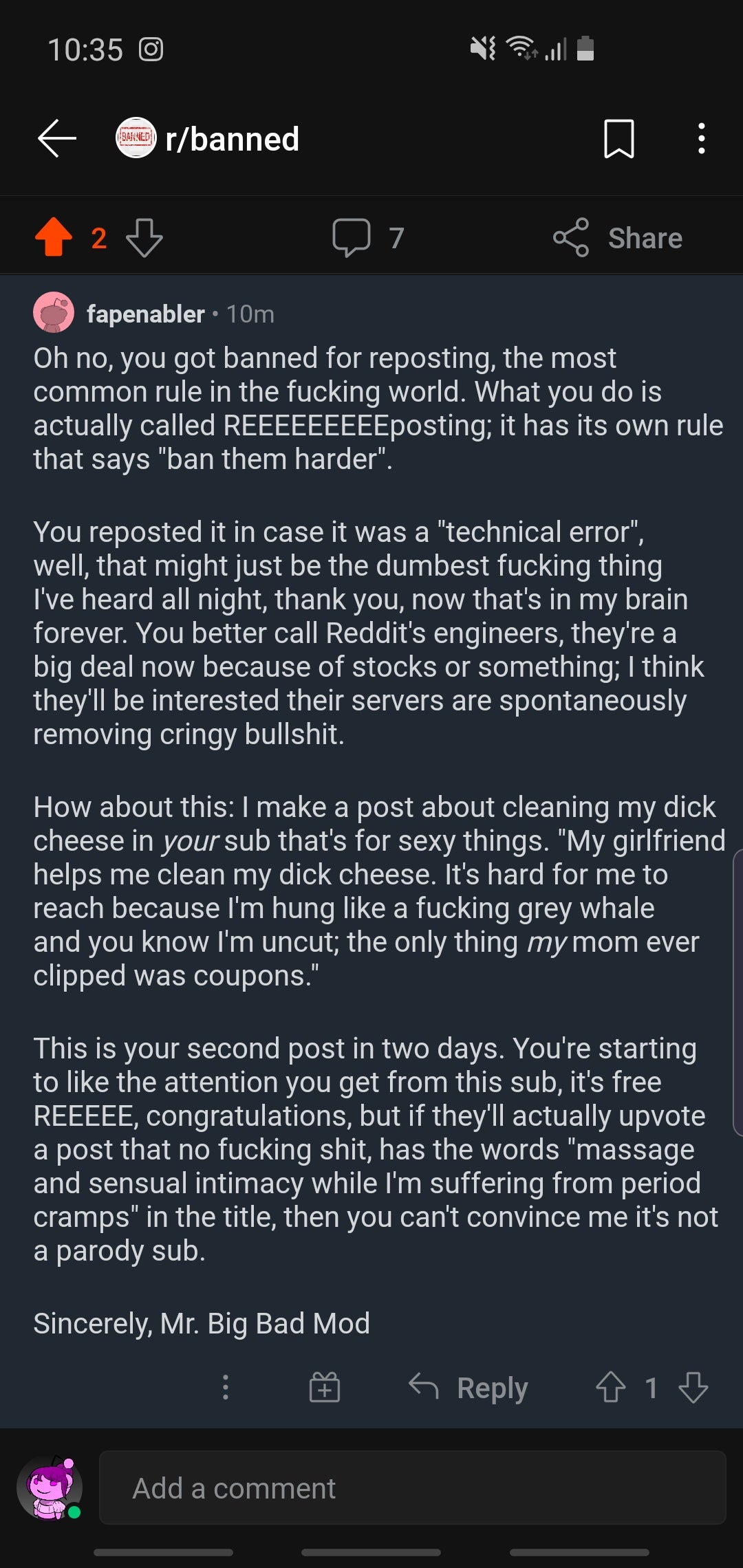This screenshot has height=1568, width=743.
Task: Go back using the arrow
Action: pyautogui.click(x=57, y=138)
